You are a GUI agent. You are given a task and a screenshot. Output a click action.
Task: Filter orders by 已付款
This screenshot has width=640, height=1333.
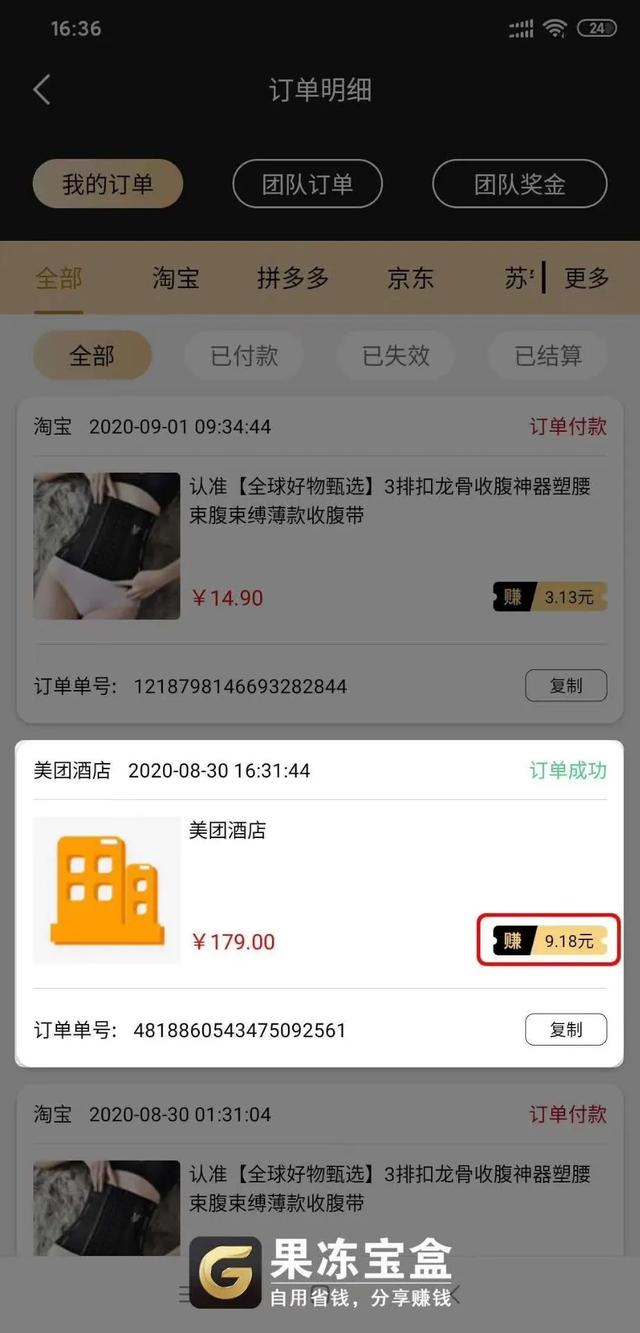[x=244, y=355]
